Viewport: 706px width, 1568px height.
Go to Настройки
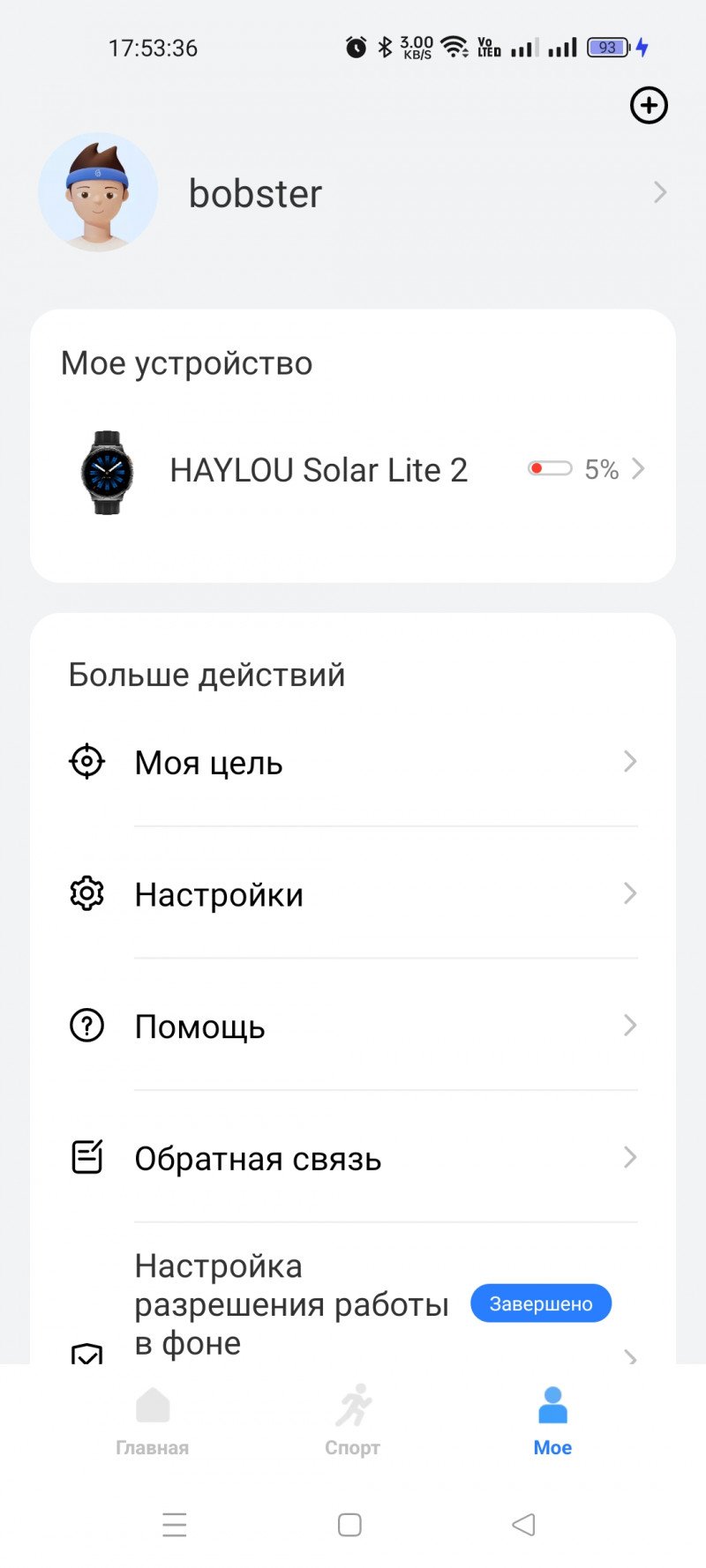(x=353, y=894)
